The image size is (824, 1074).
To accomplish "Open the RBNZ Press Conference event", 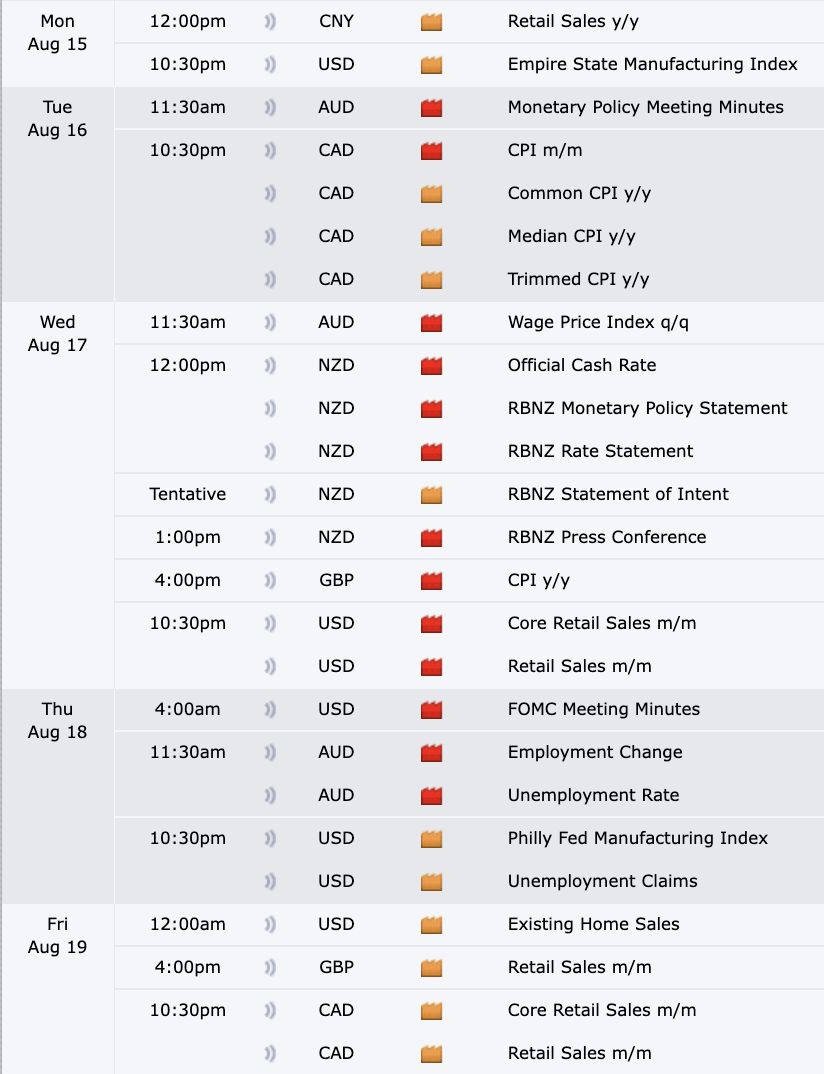I will point(606,538).
